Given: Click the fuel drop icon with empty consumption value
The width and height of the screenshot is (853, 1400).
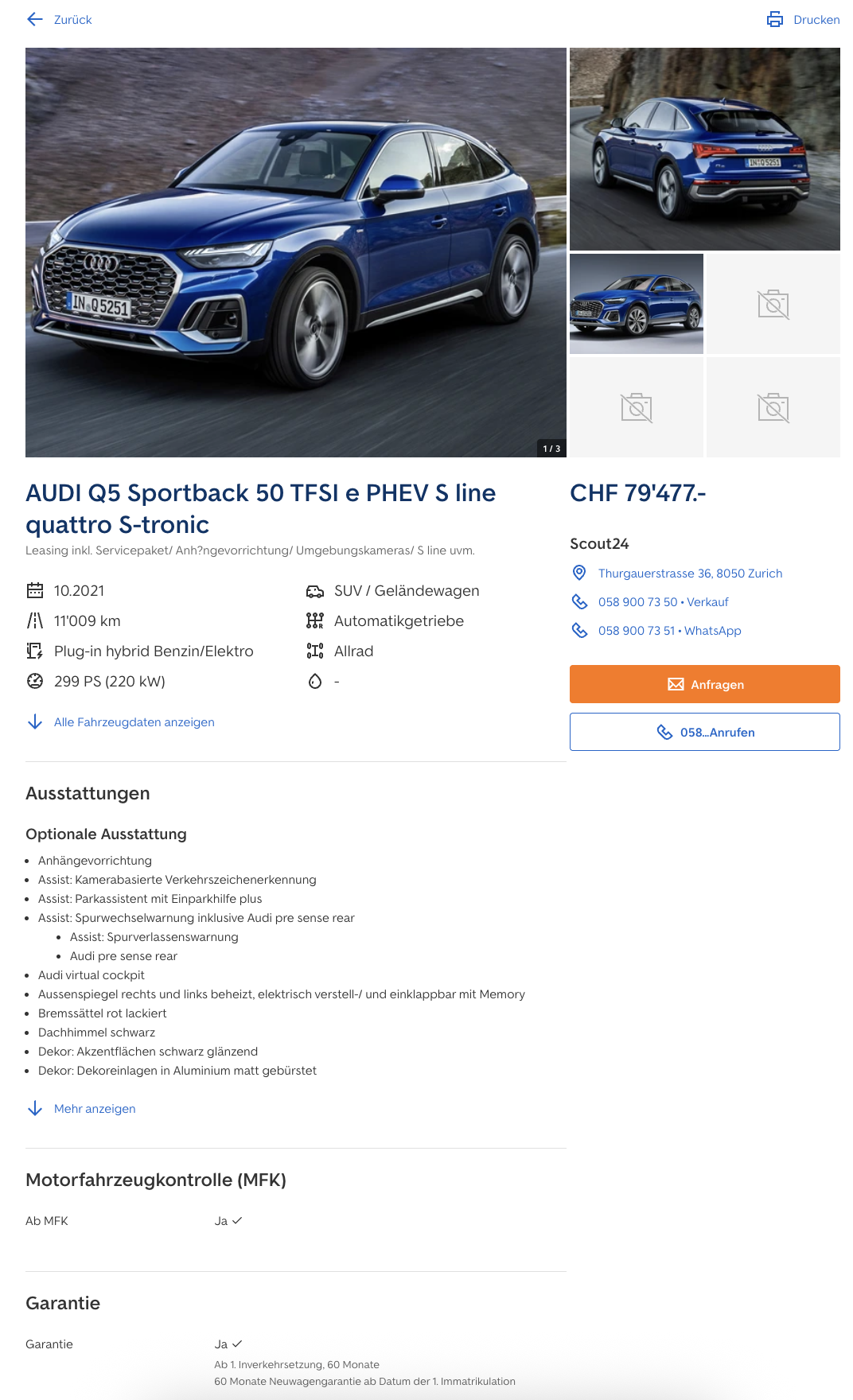Looking at the screenshot, I should 315,681.
